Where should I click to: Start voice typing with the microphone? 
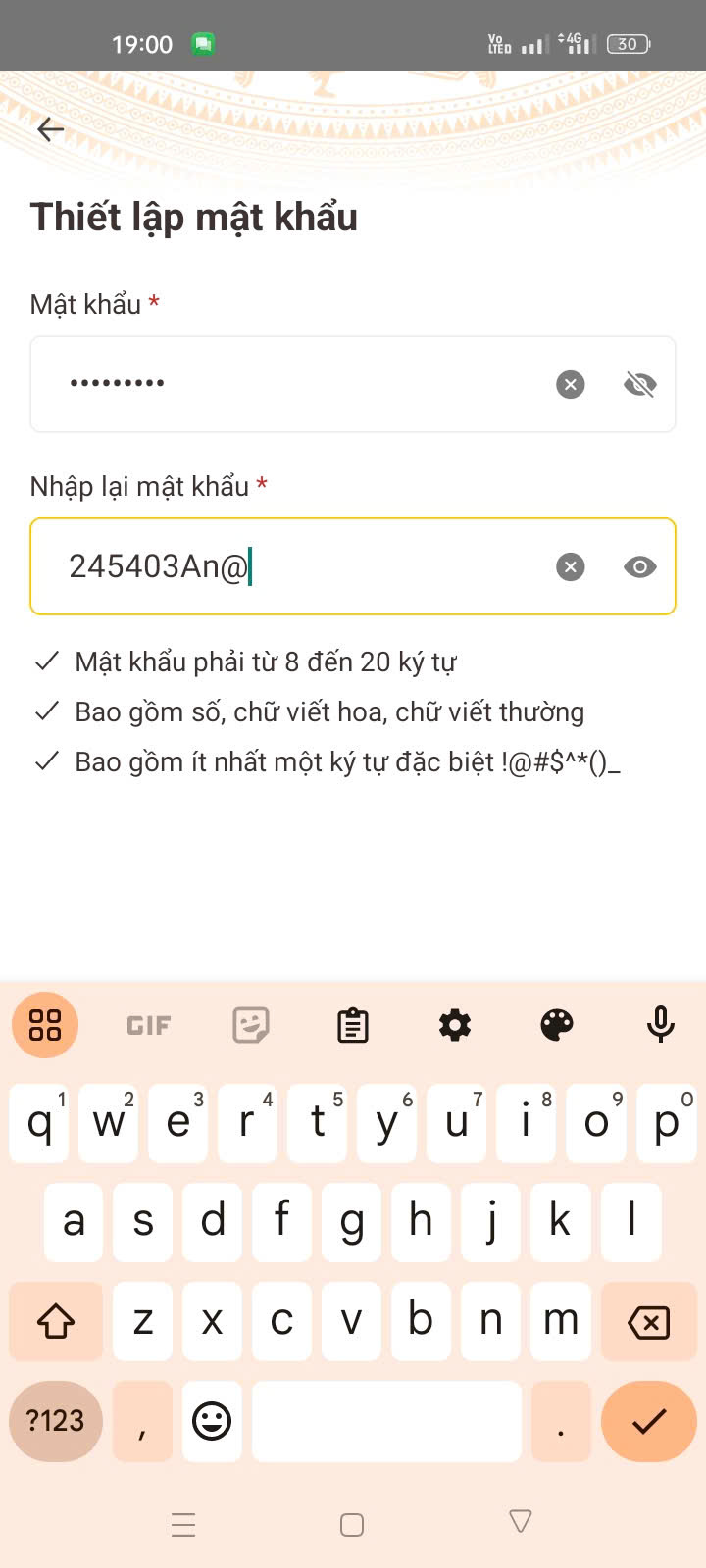(660, 1025)
